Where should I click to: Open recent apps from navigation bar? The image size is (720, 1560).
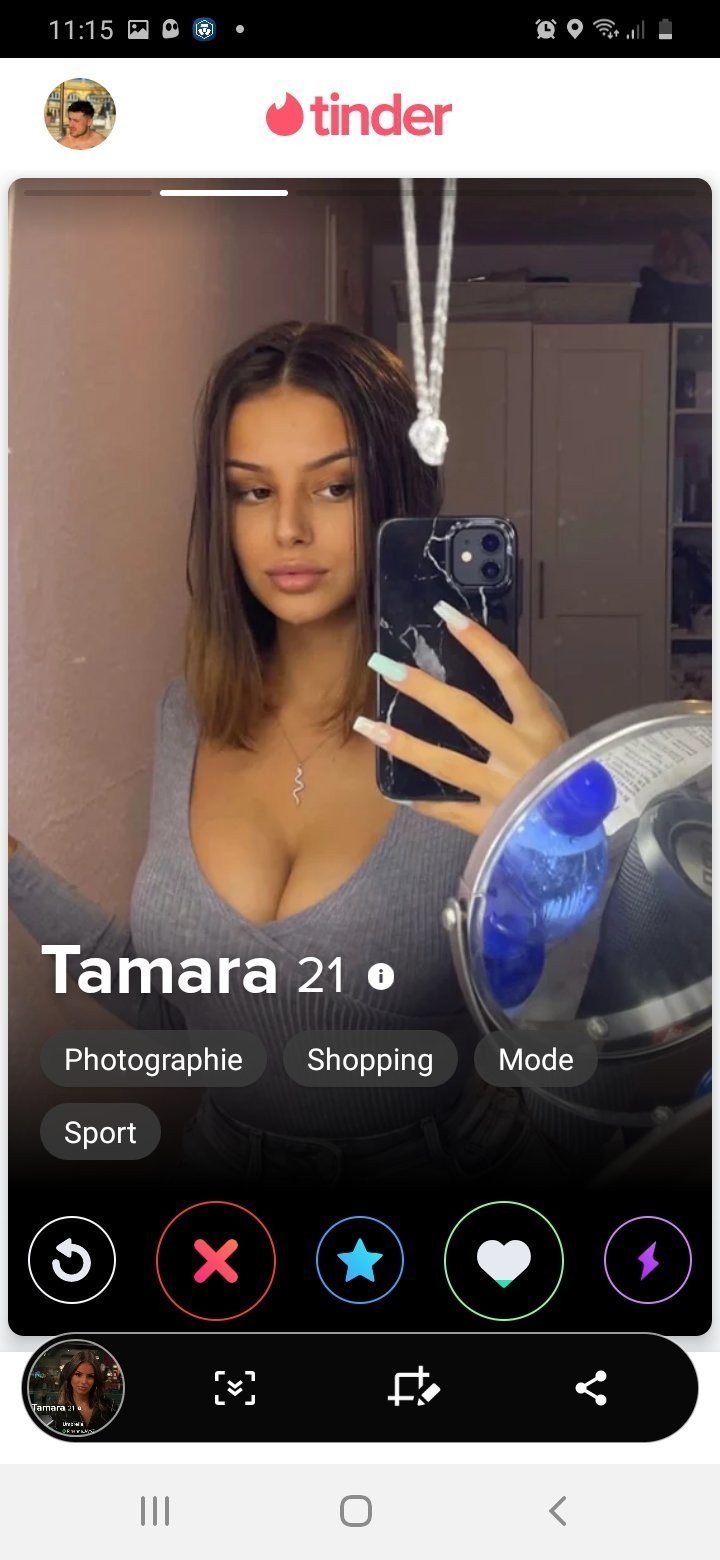(x=154, y=1510)
